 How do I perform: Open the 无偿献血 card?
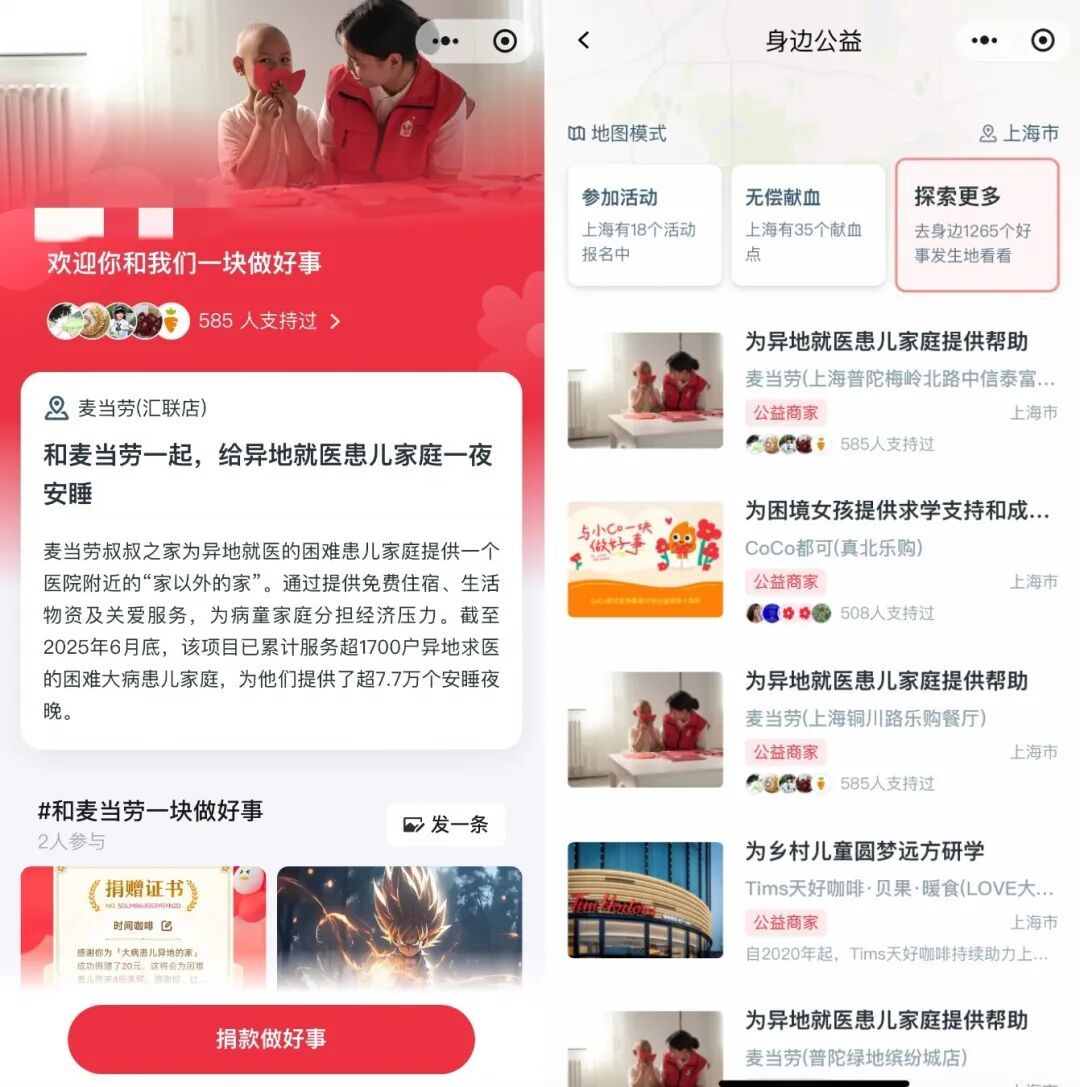click(807, 225)
